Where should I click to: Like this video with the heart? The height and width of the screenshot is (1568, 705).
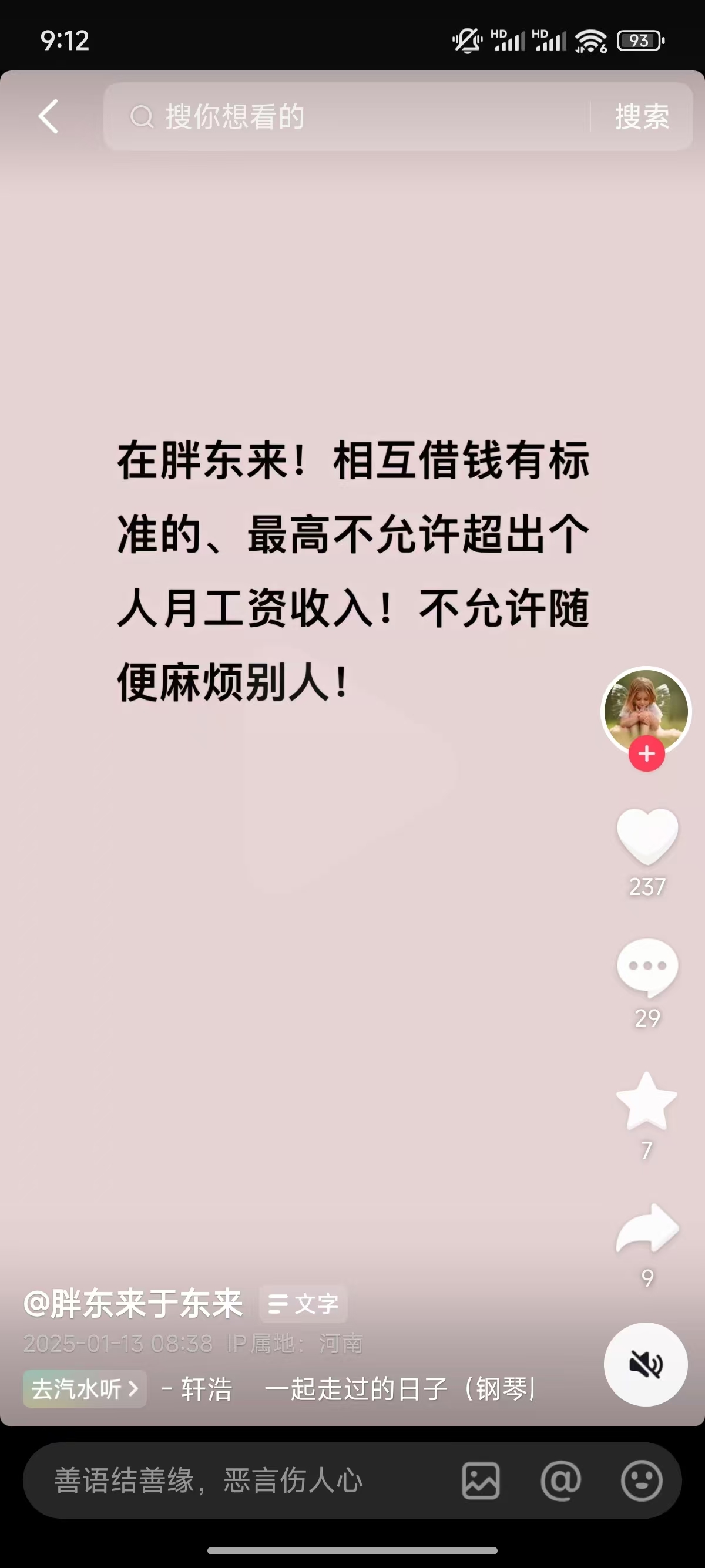point(647,837)
